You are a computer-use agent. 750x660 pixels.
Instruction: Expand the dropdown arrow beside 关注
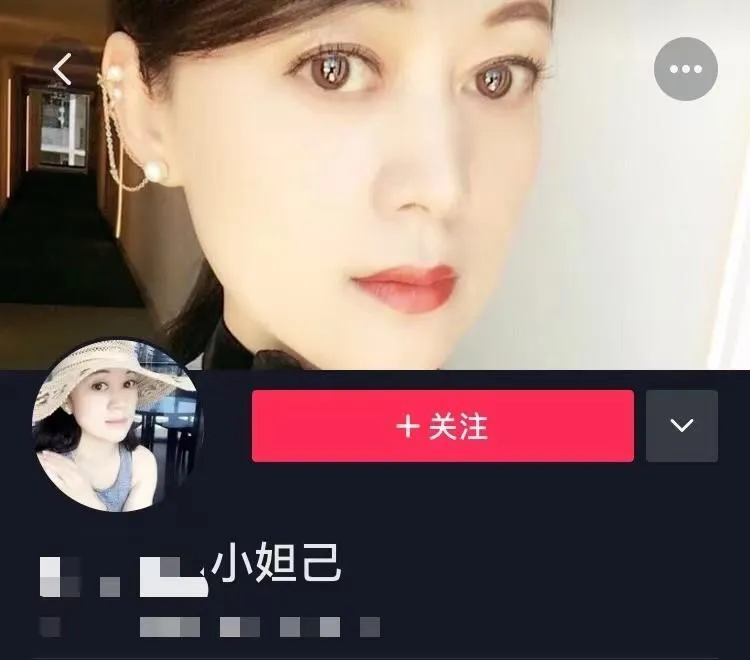pyautogui.click(x=682, y=426)
